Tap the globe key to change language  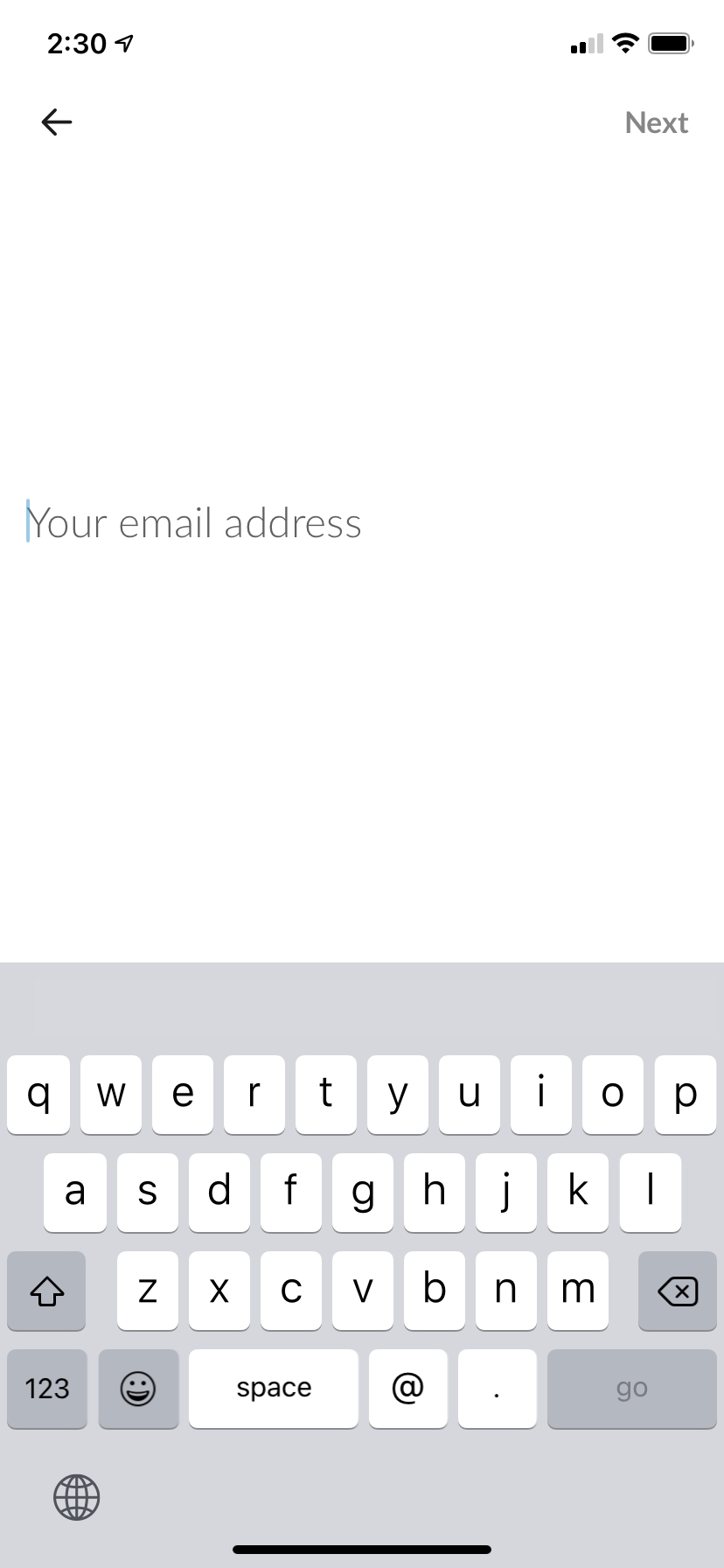click(x=77, y=1496)
